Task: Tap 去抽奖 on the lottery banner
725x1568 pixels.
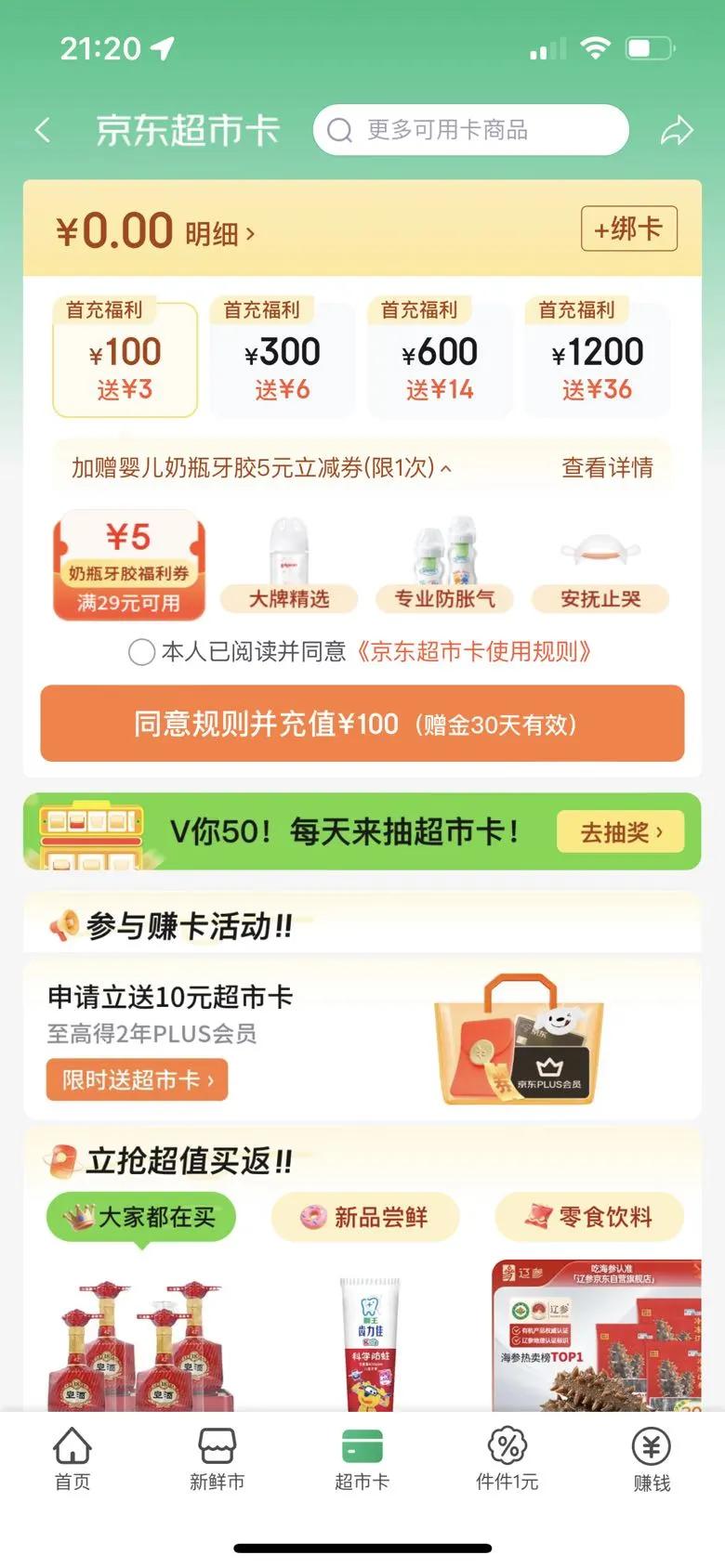Action: [x=620, y=832]
